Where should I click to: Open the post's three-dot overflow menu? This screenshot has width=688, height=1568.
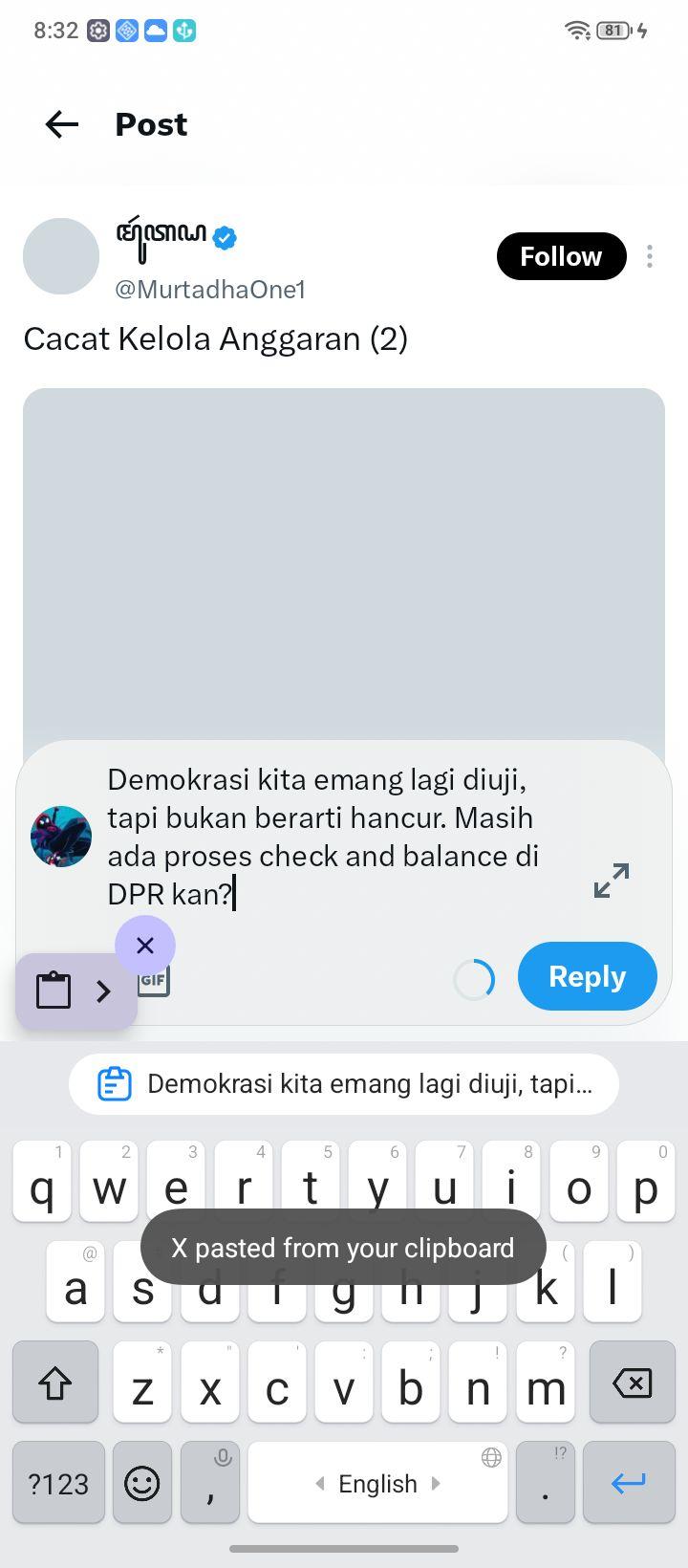(650, 256)
